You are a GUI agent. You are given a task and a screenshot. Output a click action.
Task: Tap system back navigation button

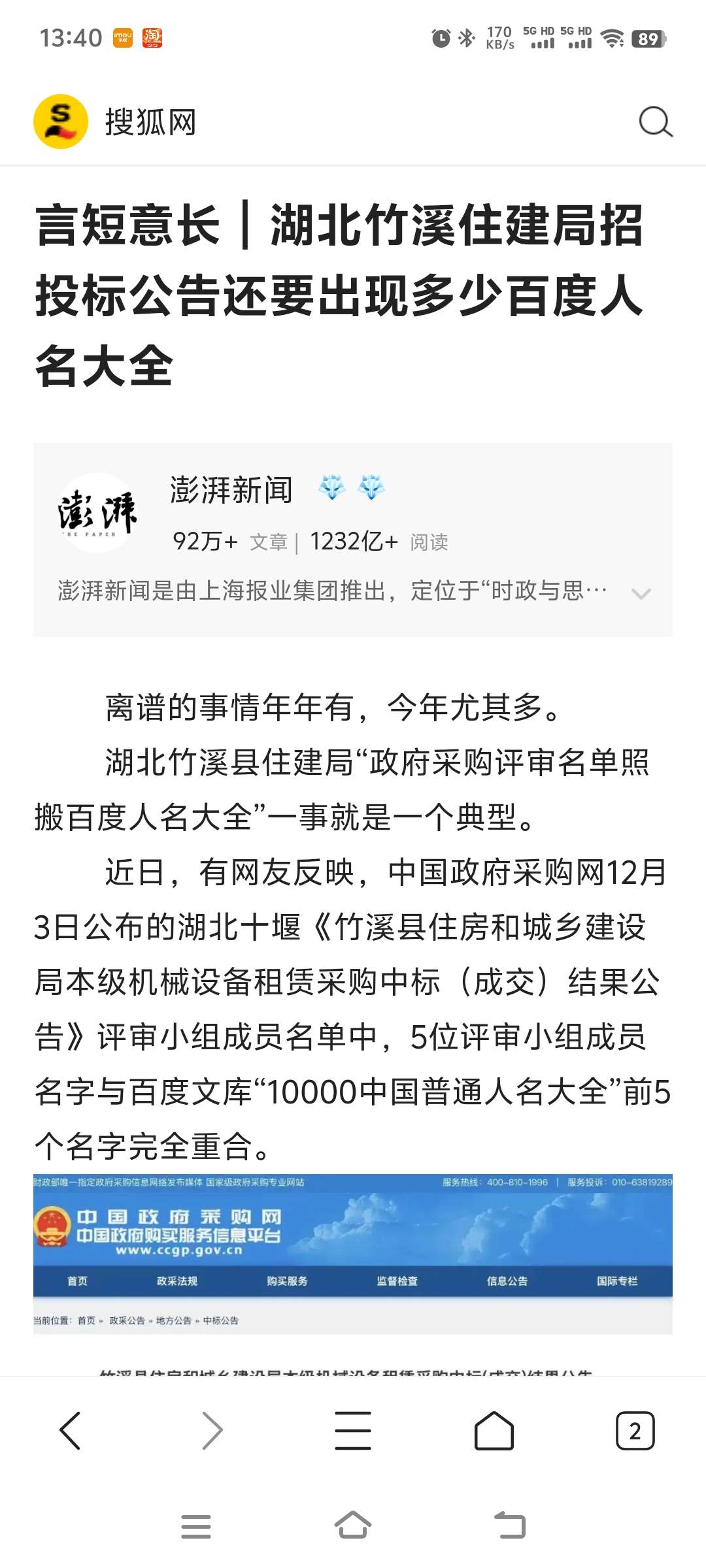point(510,1526)
